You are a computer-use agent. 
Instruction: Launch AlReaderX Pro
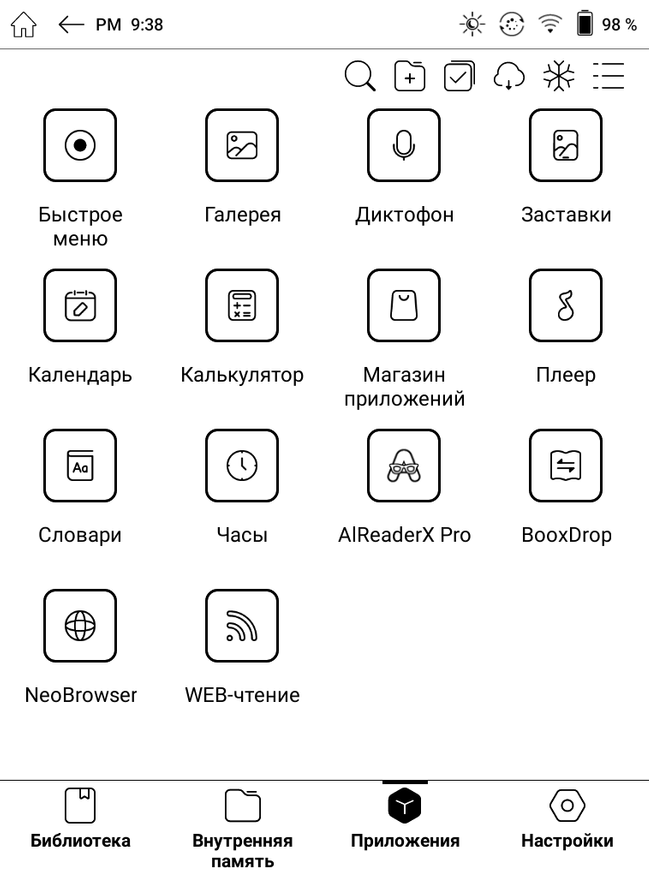(x=404, y=466)
